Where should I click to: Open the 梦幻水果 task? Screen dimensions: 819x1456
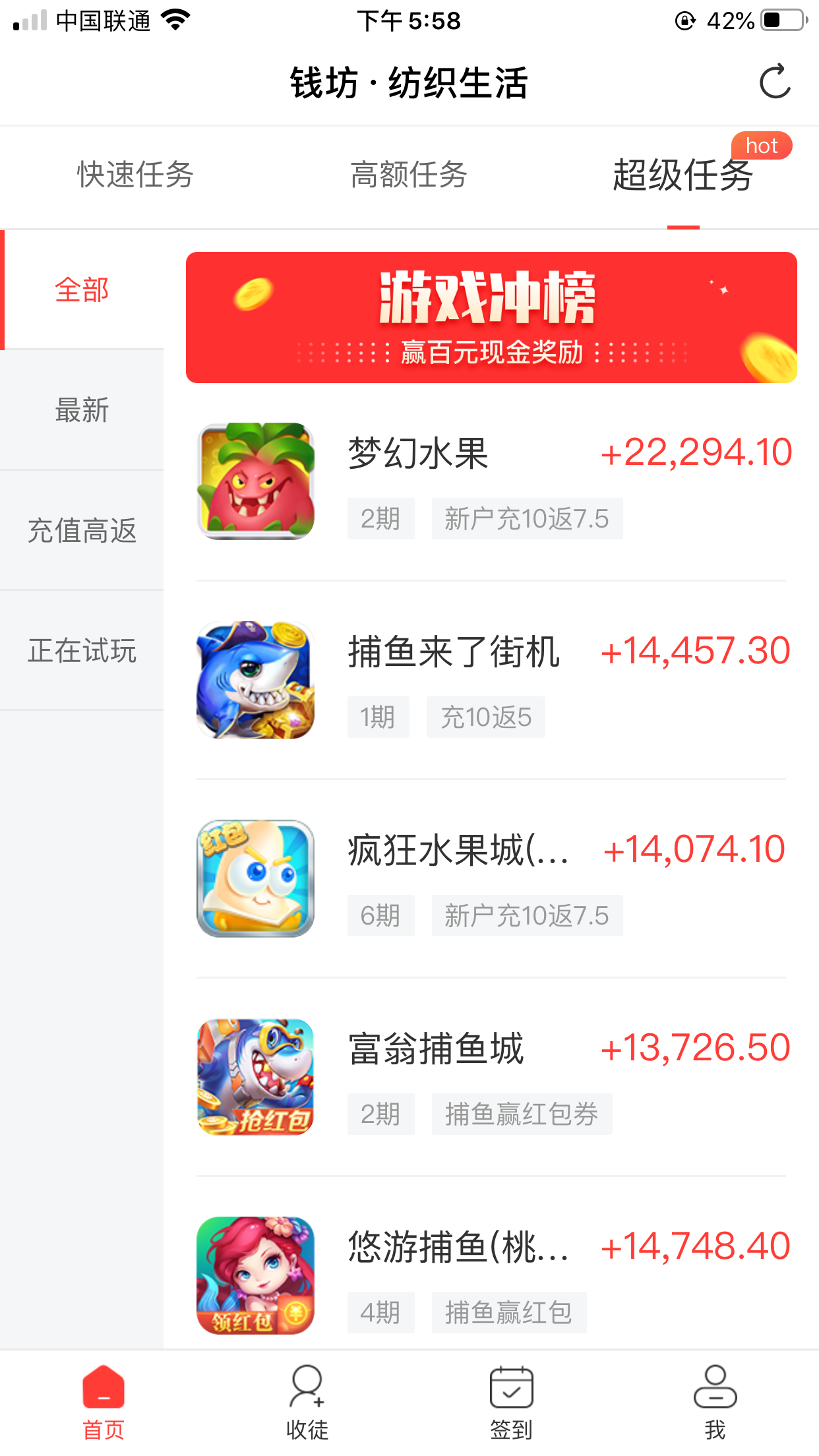click(x=491, y=481)
